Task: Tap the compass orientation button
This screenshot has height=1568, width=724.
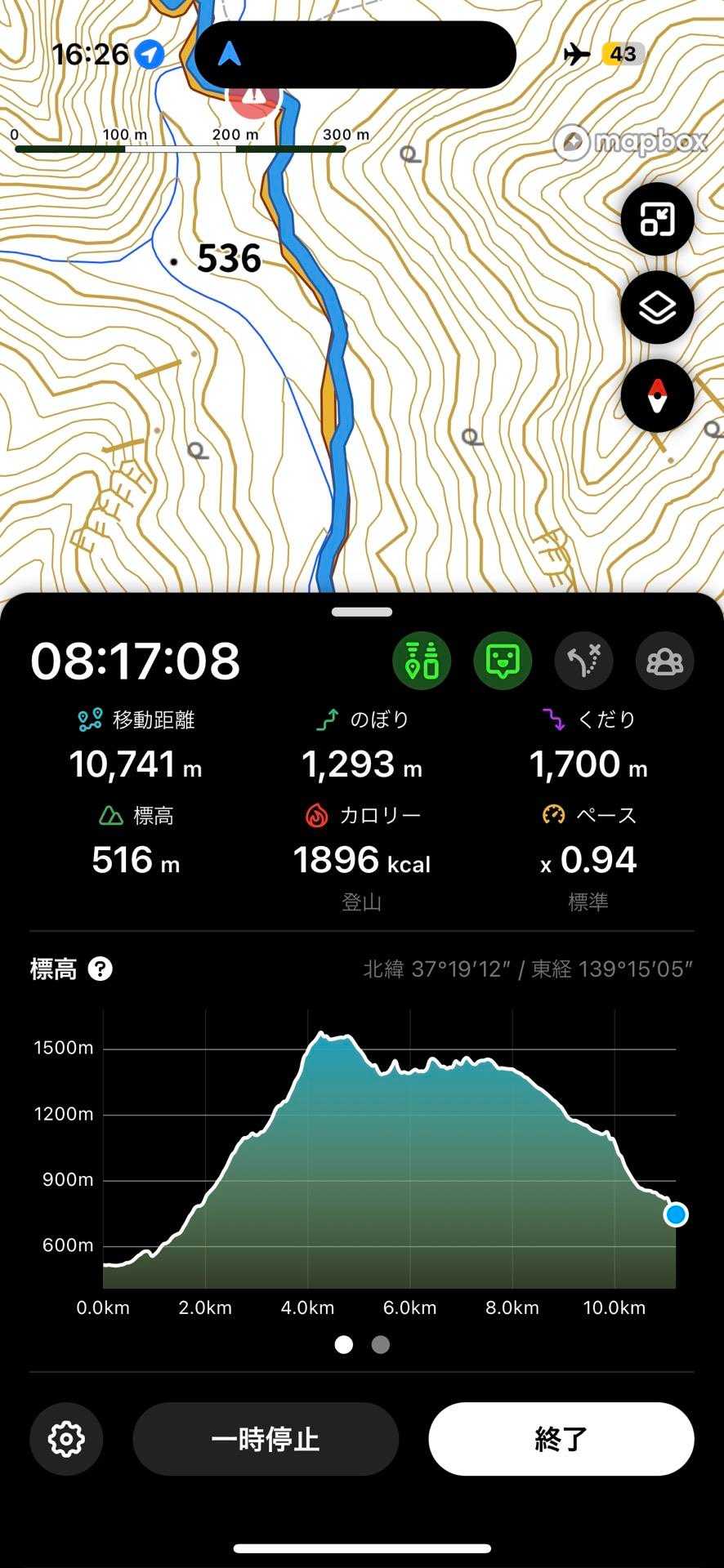Action: click(x=657, y=396)
